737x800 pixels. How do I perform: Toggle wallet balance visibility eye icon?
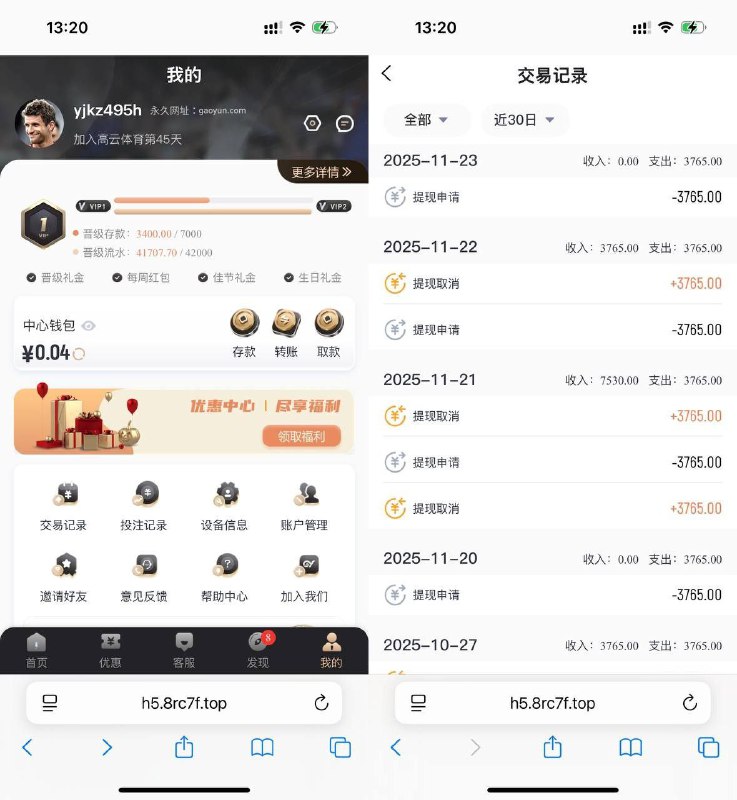[x=89, y=326]
